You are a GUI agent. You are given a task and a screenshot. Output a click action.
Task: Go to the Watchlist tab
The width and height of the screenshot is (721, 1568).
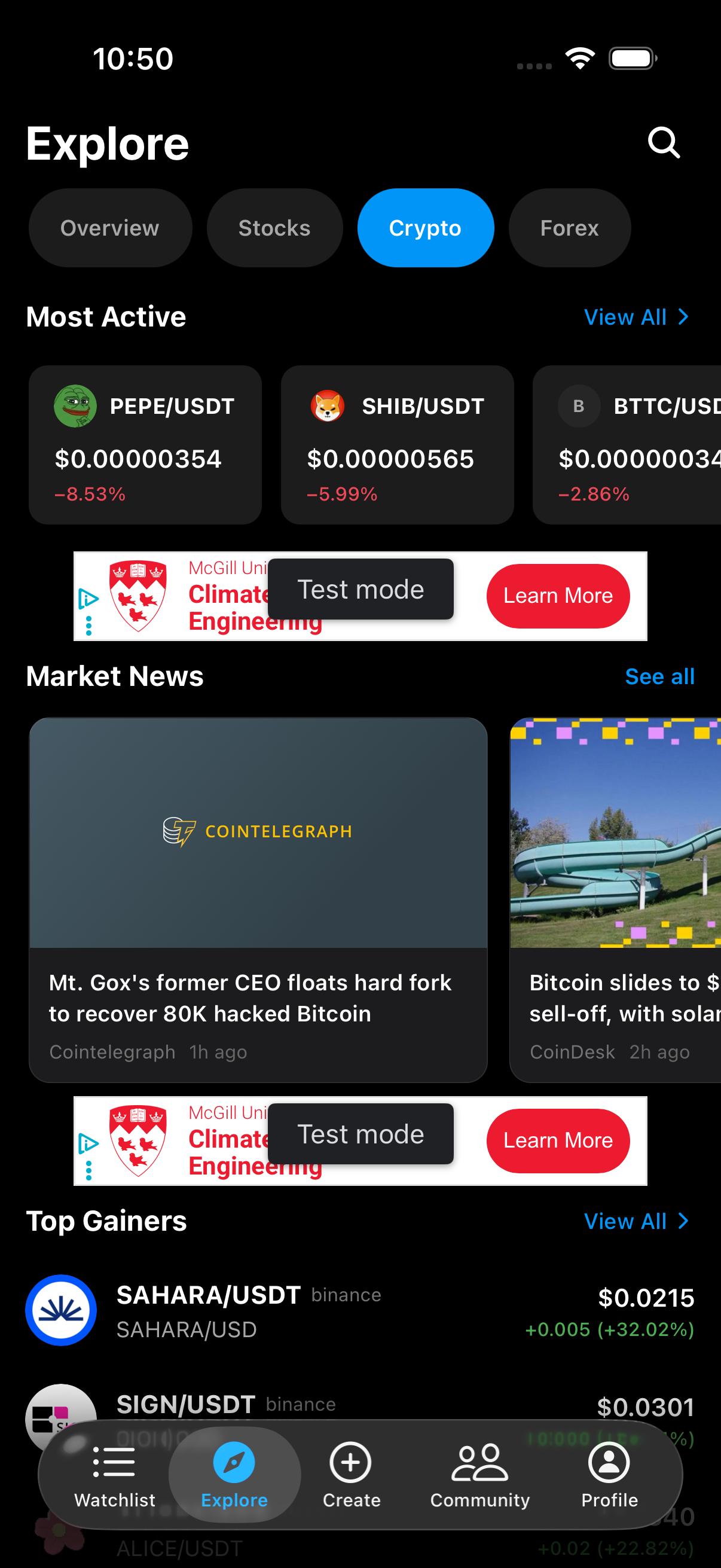pos(114,1474)
